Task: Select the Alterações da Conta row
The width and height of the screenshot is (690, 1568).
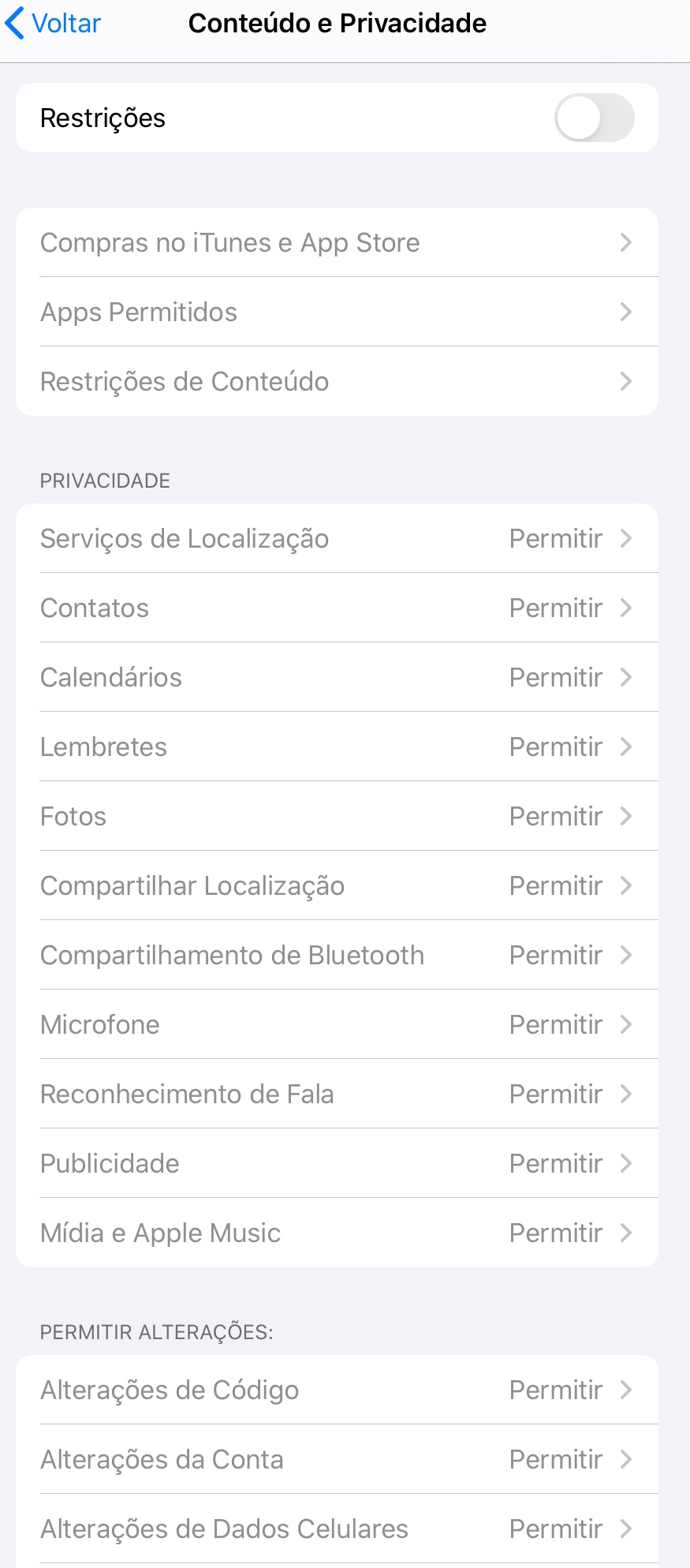Action: pos(337,1460)
